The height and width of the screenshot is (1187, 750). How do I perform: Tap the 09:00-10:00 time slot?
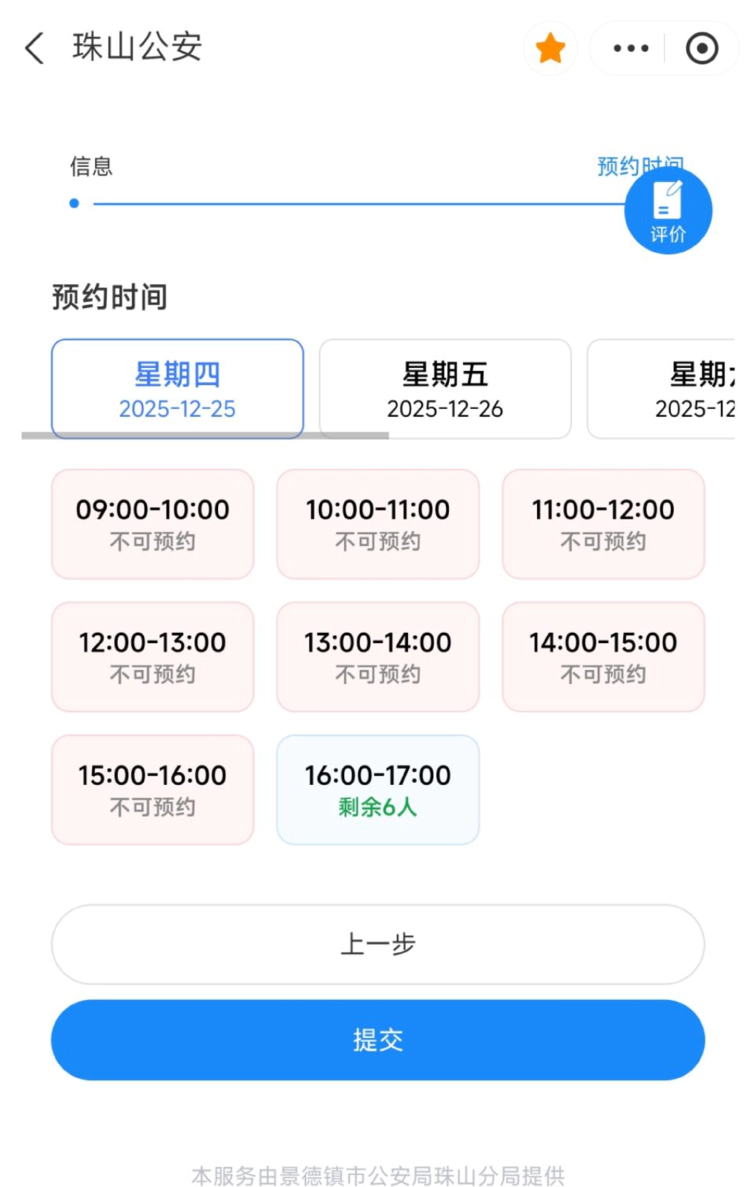[x=153, y=524]
